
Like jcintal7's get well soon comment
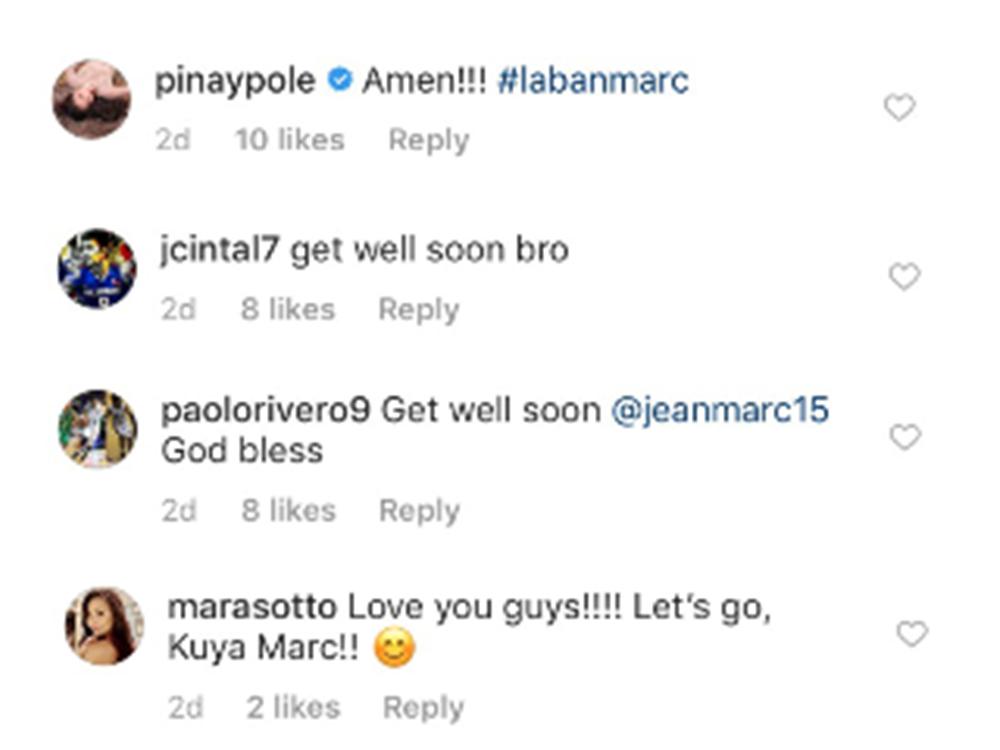[904, 276]
